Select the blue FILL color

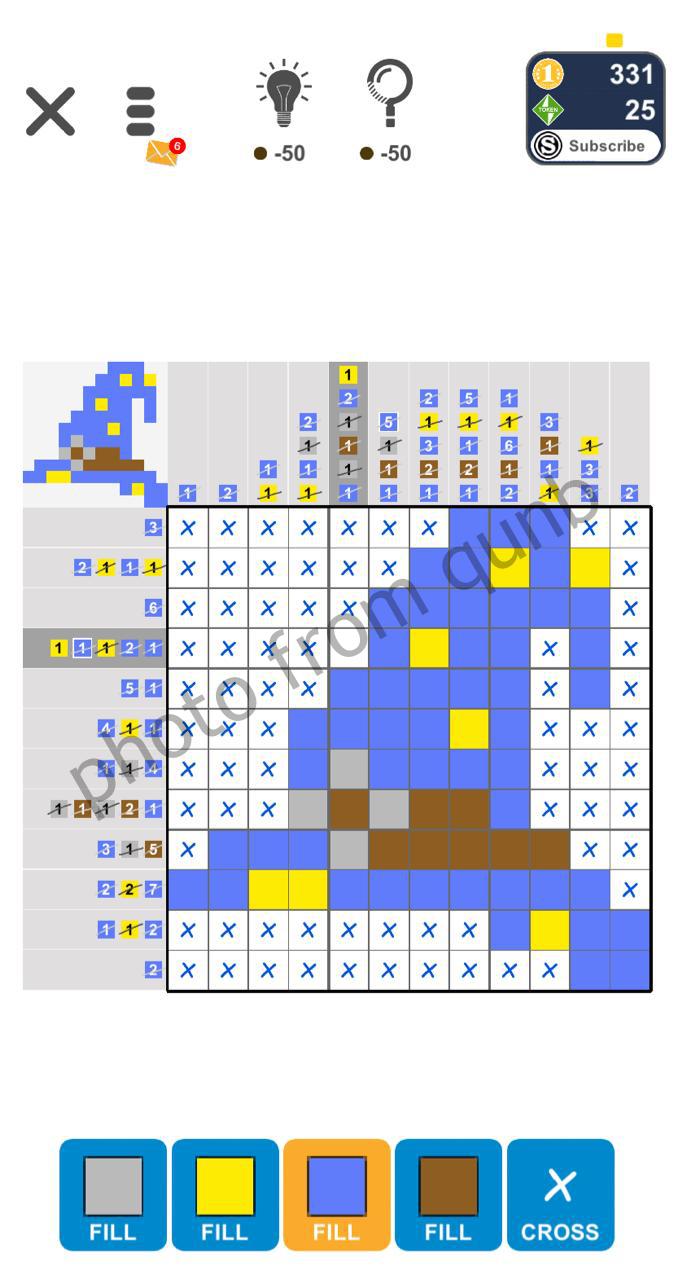click(337, 1194)
